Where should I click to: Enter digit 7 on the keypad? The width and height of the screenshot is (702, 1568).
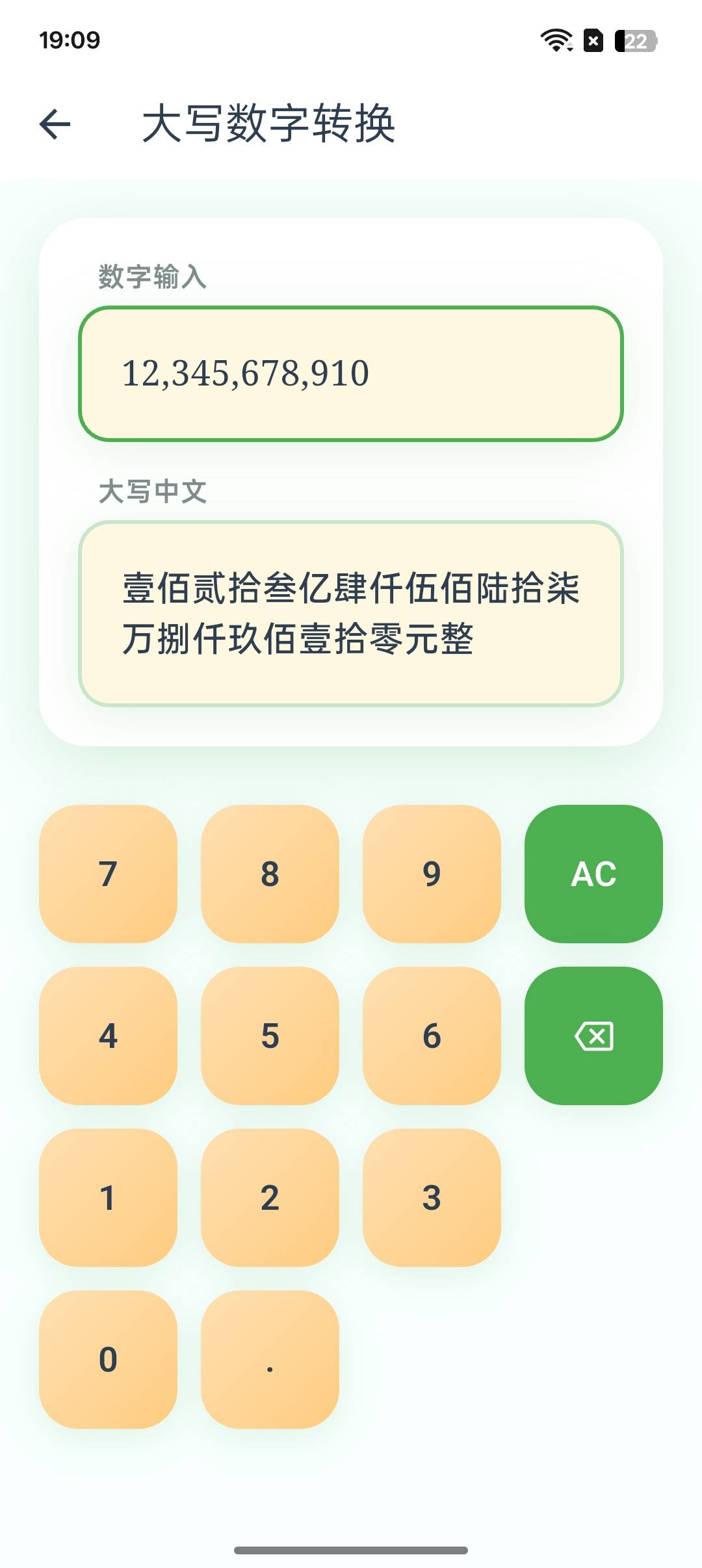[108, 874]
